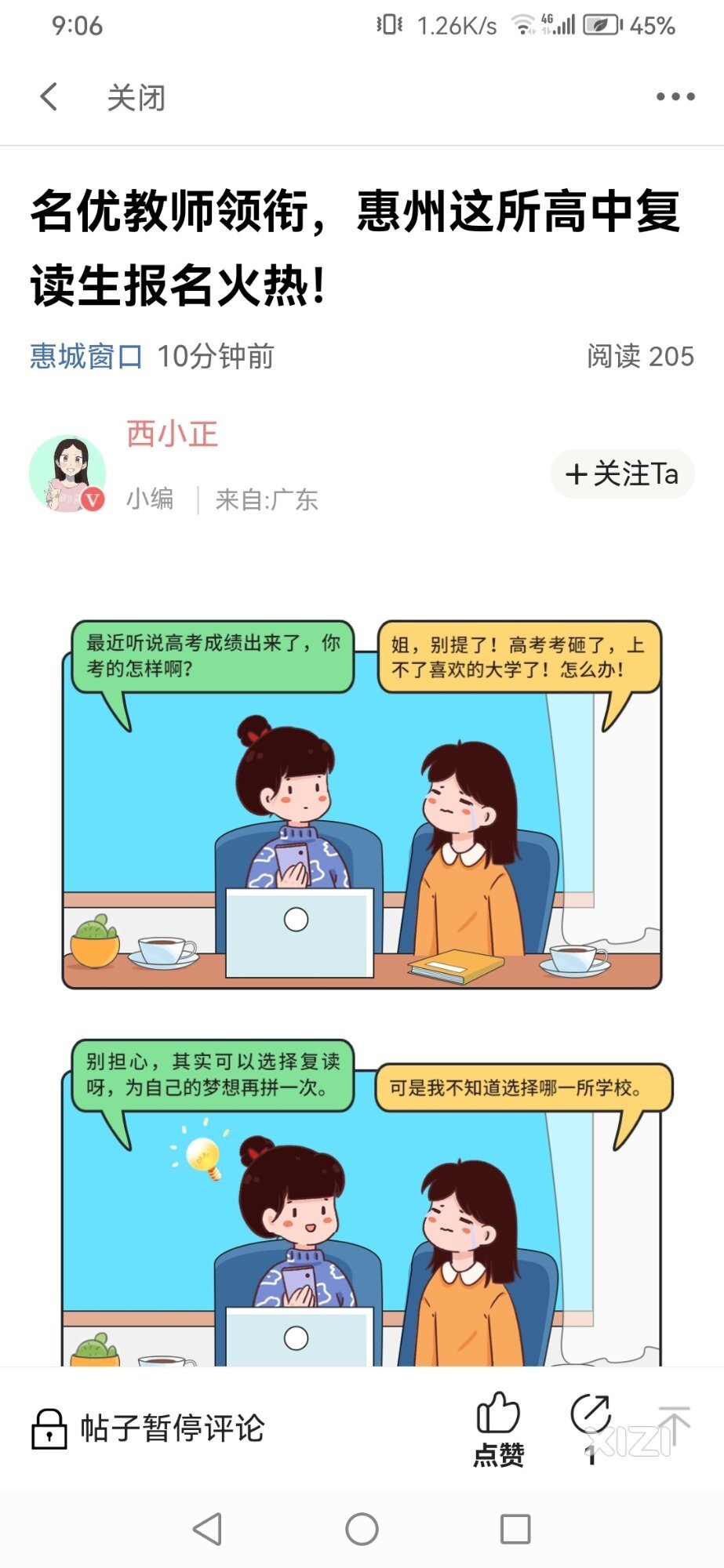Like this post with 点赞

tap(498, 1428)
